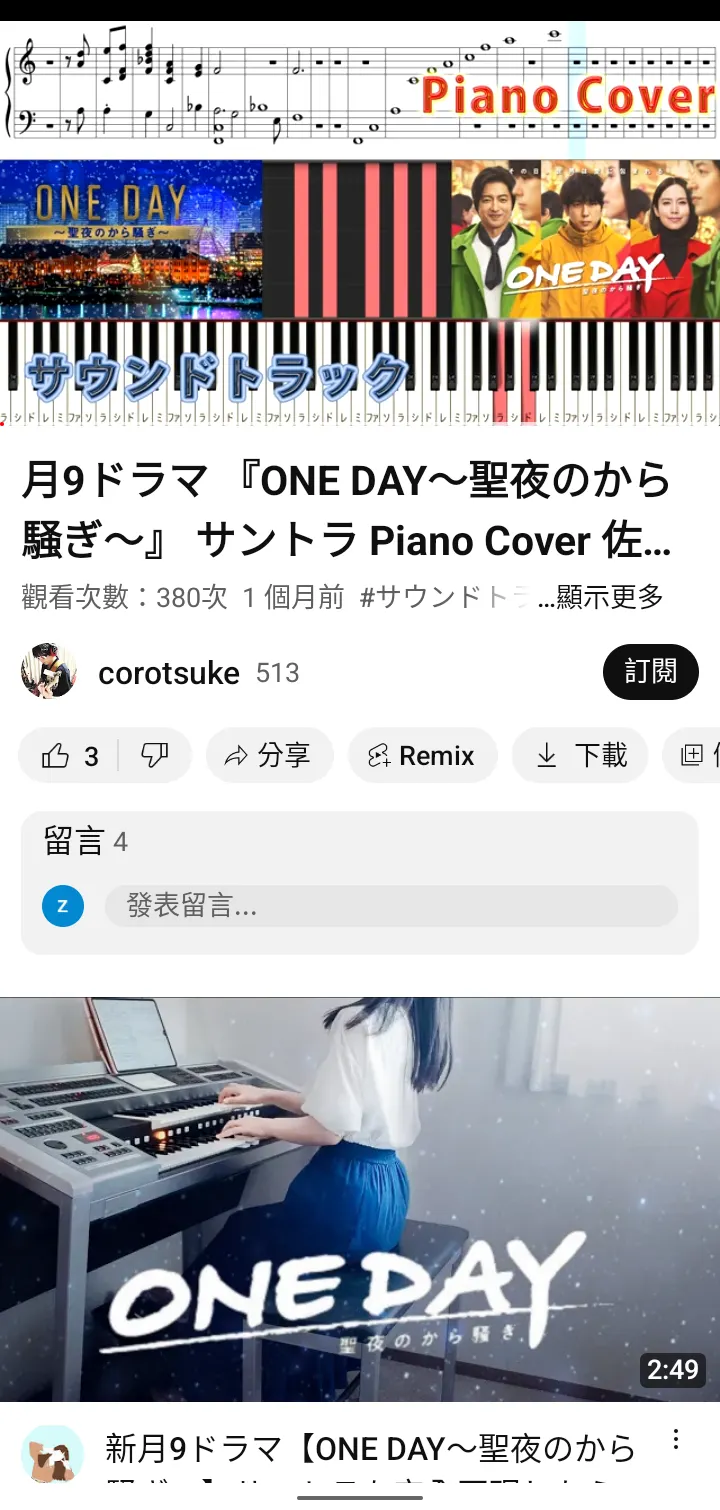Viewport: 720px width, 1510px height.
Task: Download the video with 下載
Action: click(581, 756)
